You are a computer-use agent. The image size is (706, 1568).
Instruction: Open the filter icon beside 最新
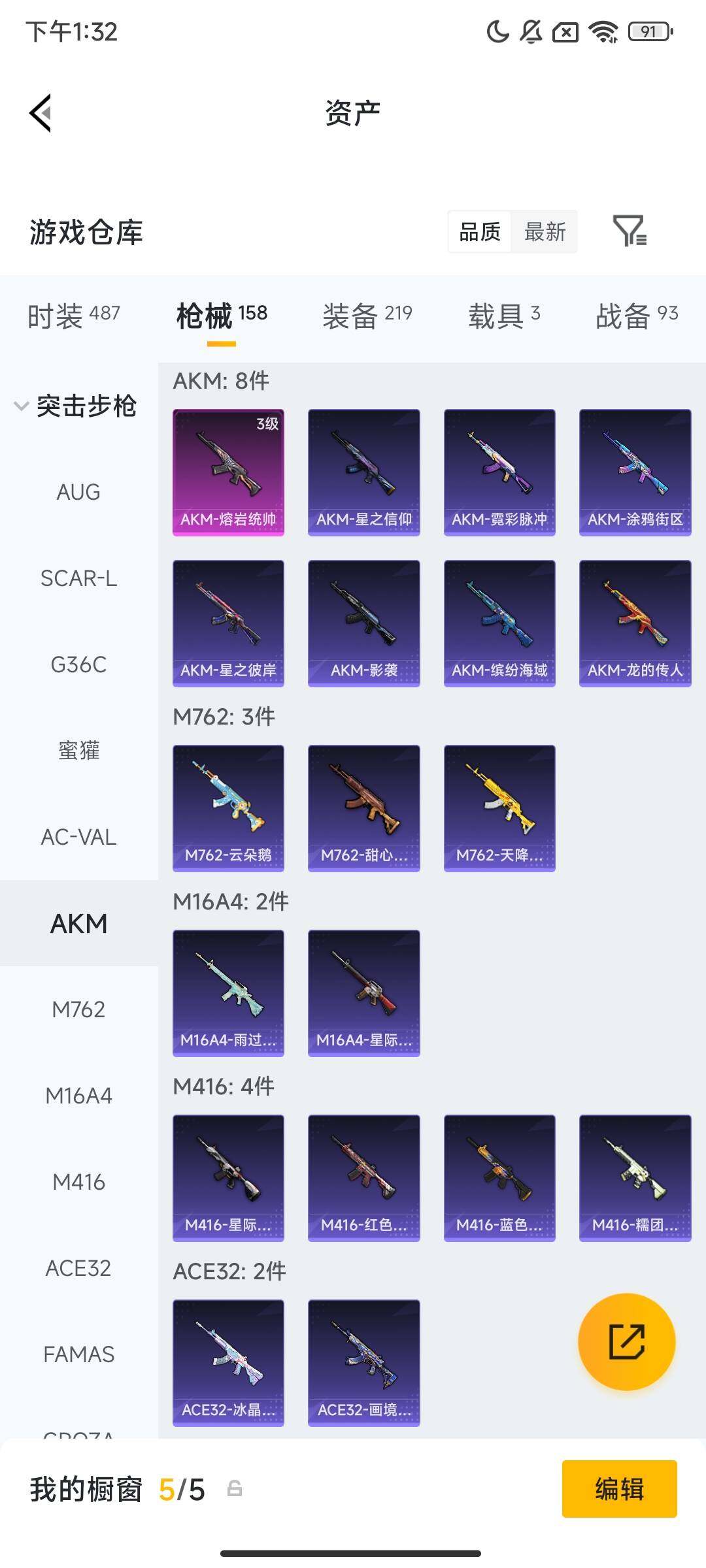pos(630,231)
